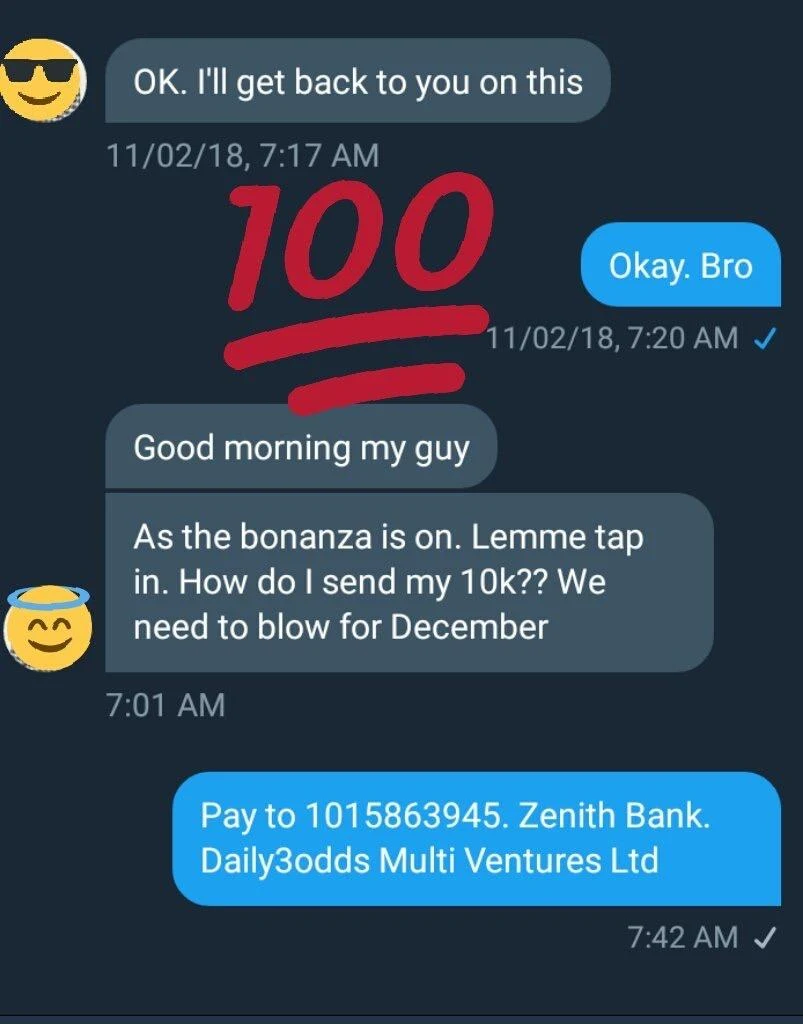Open the halo smiley avatar's profile
Image resolution: width=803 pixels, height=1024 pixels.
point(49,626)
